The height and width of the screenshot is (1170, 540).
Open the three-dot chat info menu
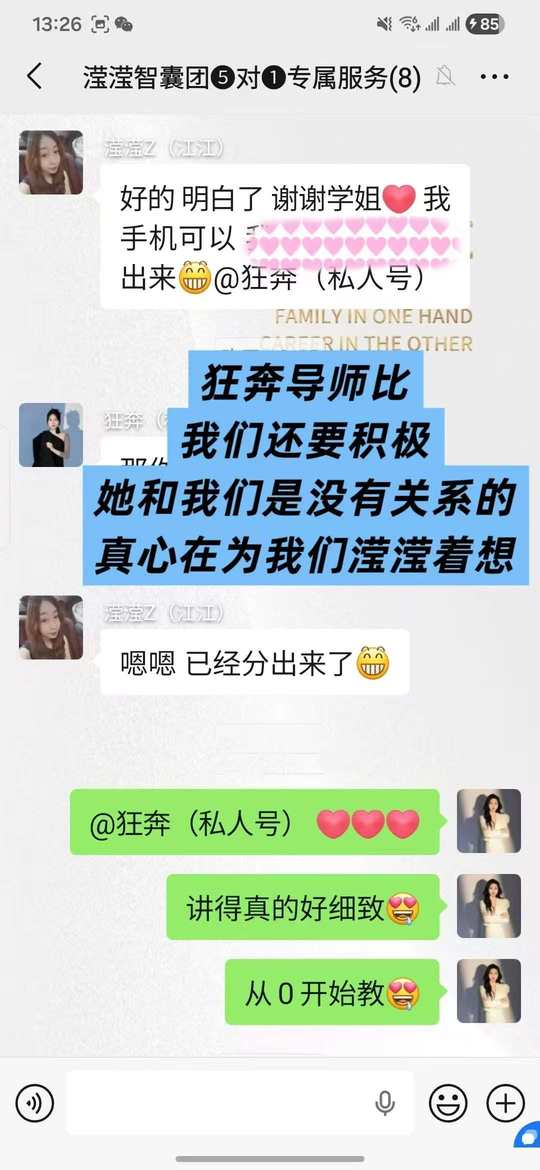tap(495, 77)
